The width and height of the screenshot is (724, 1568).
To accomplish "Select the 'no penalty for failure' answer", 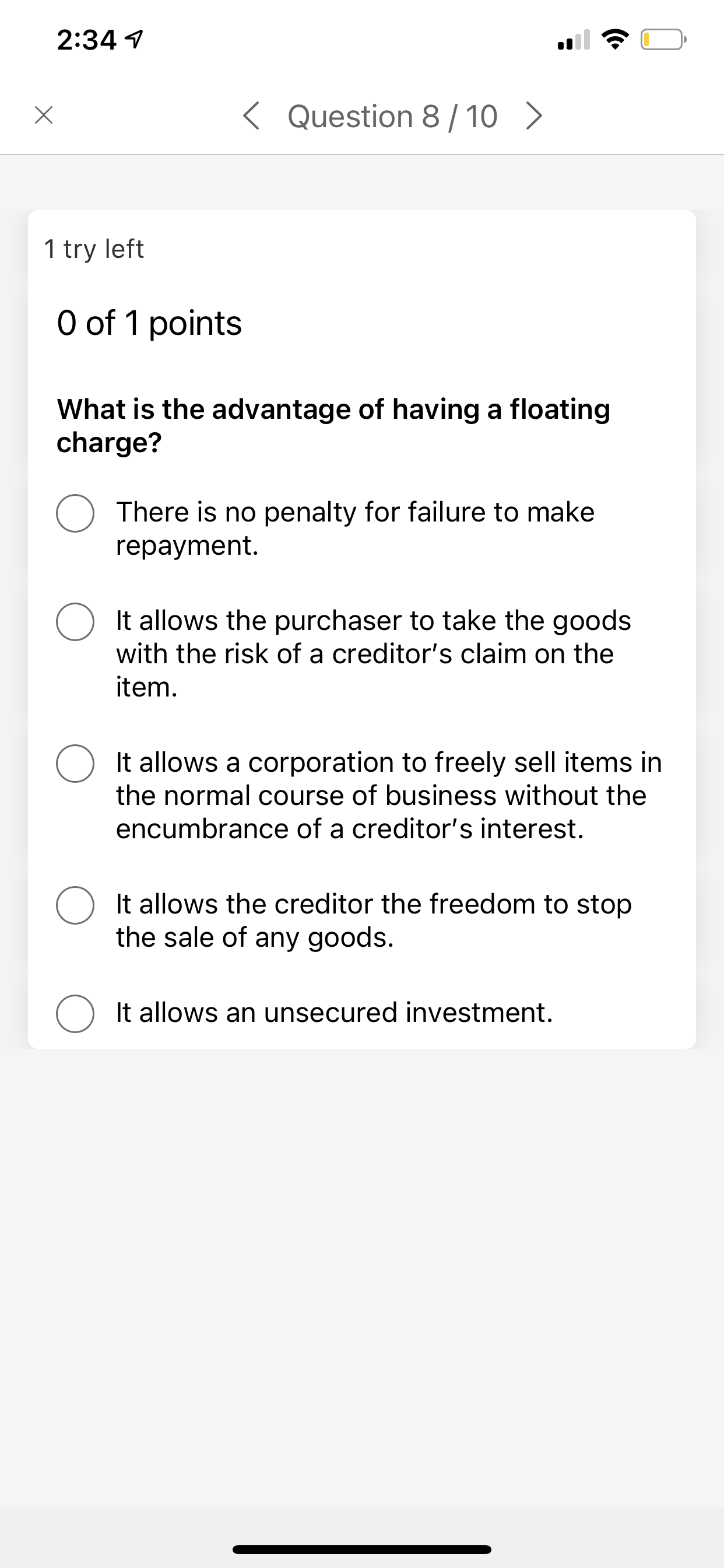I will click(x=75, y=513).
